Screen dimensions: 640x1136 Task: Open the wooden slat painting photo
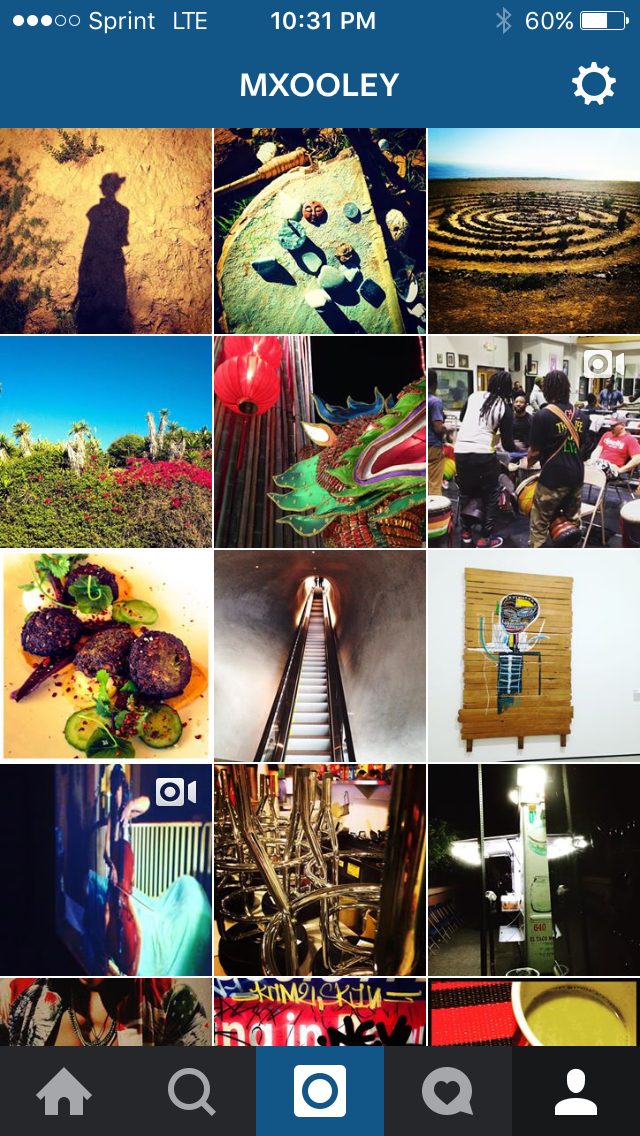coord(534,656)
